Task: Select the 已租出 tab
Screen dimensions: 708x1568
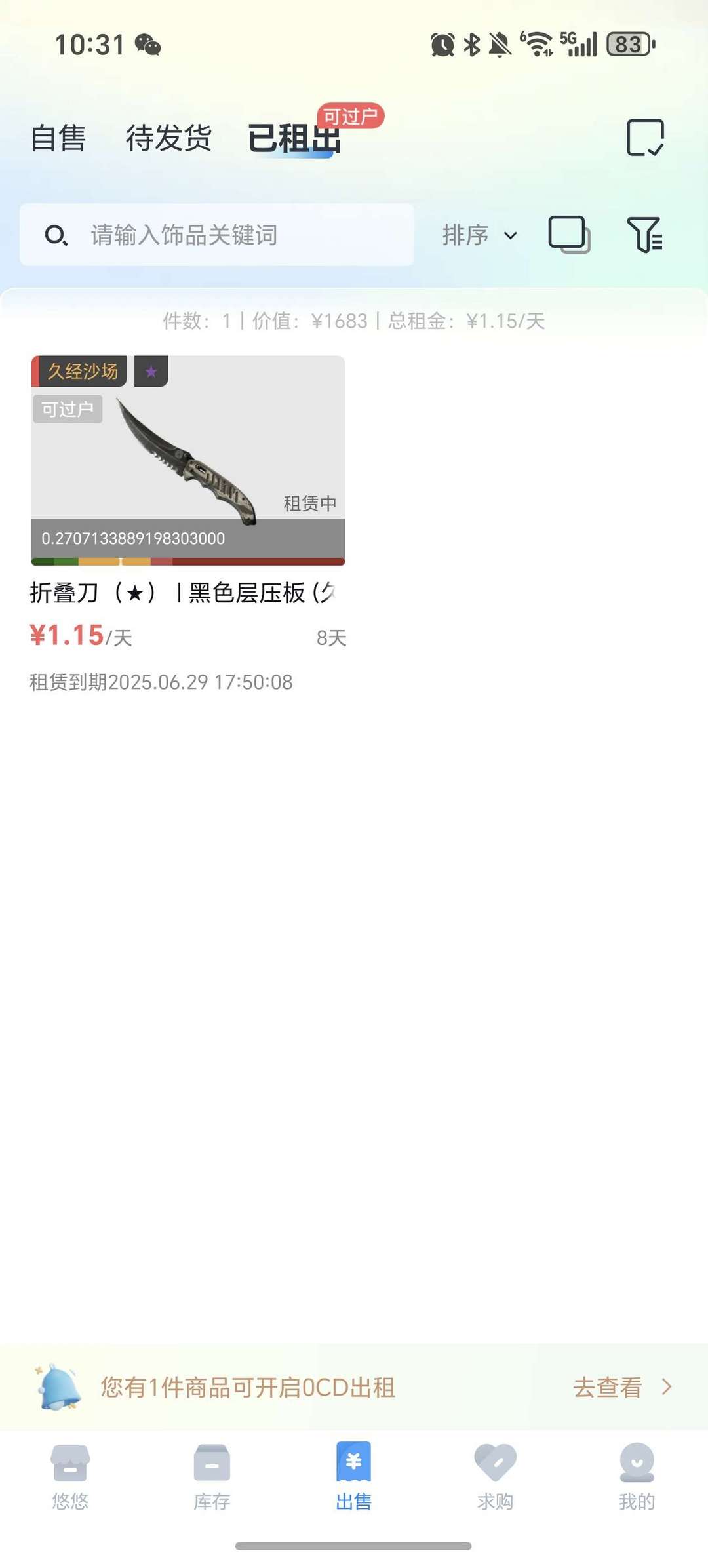Action: pos(294,138)
